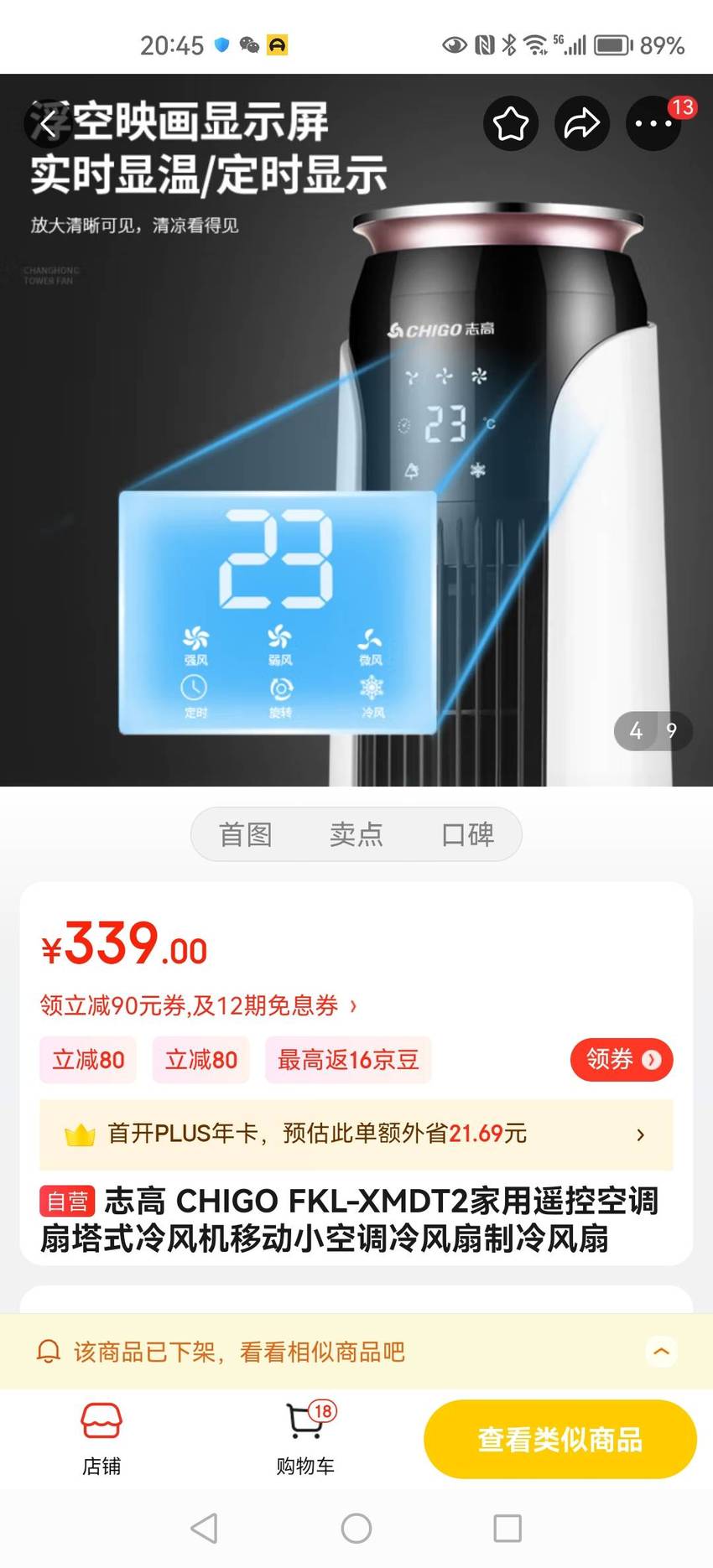Tap 查看类似商品 button
Image resolution: width=713 pixels, height=1568 pixels.
click(x=559, y=1439)
